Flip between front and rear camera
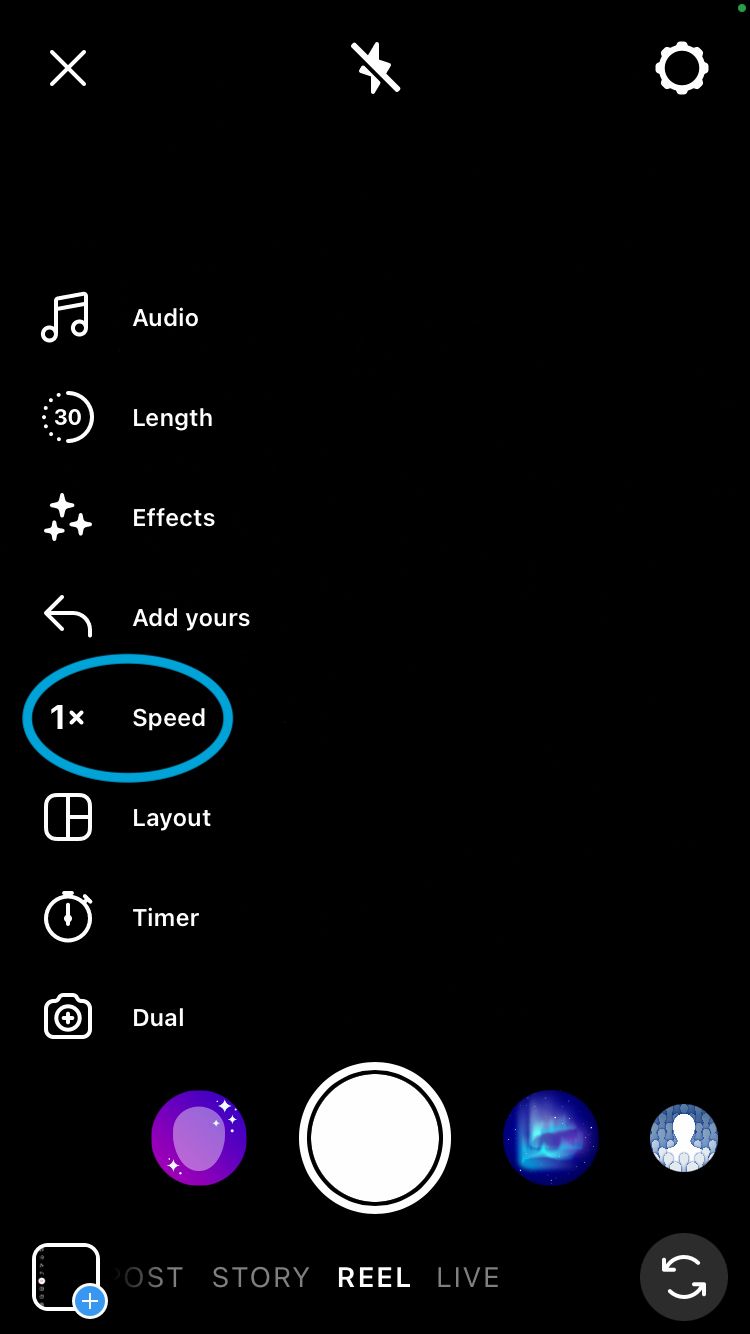 684,1277
